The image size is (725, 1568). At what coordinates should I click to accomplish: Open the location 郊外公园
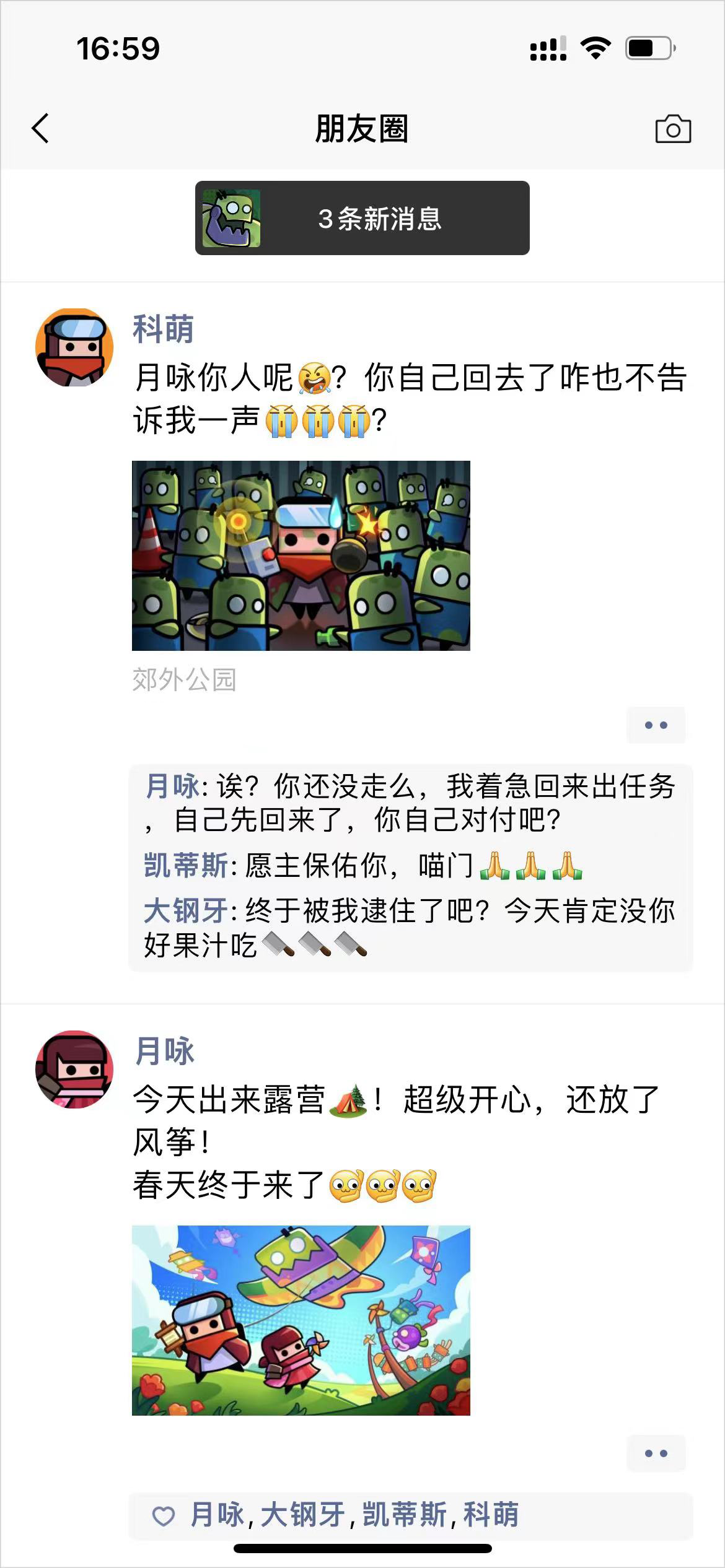tap(184, 680)
